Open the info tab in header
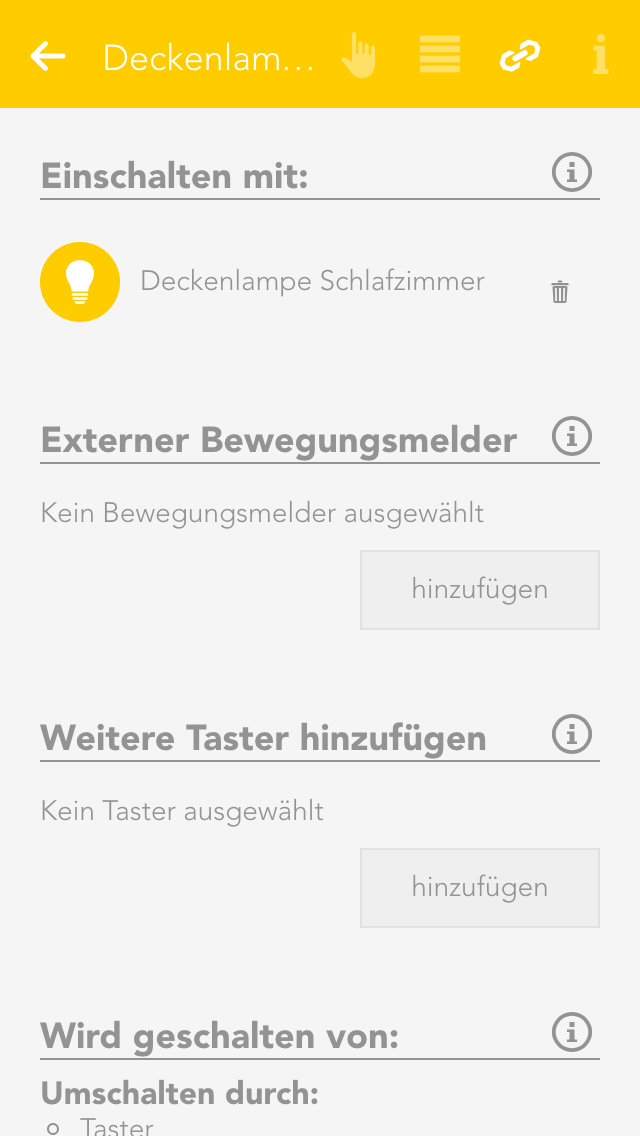Viewport: 640px width, 1136px height. click(x=600, y=56)
